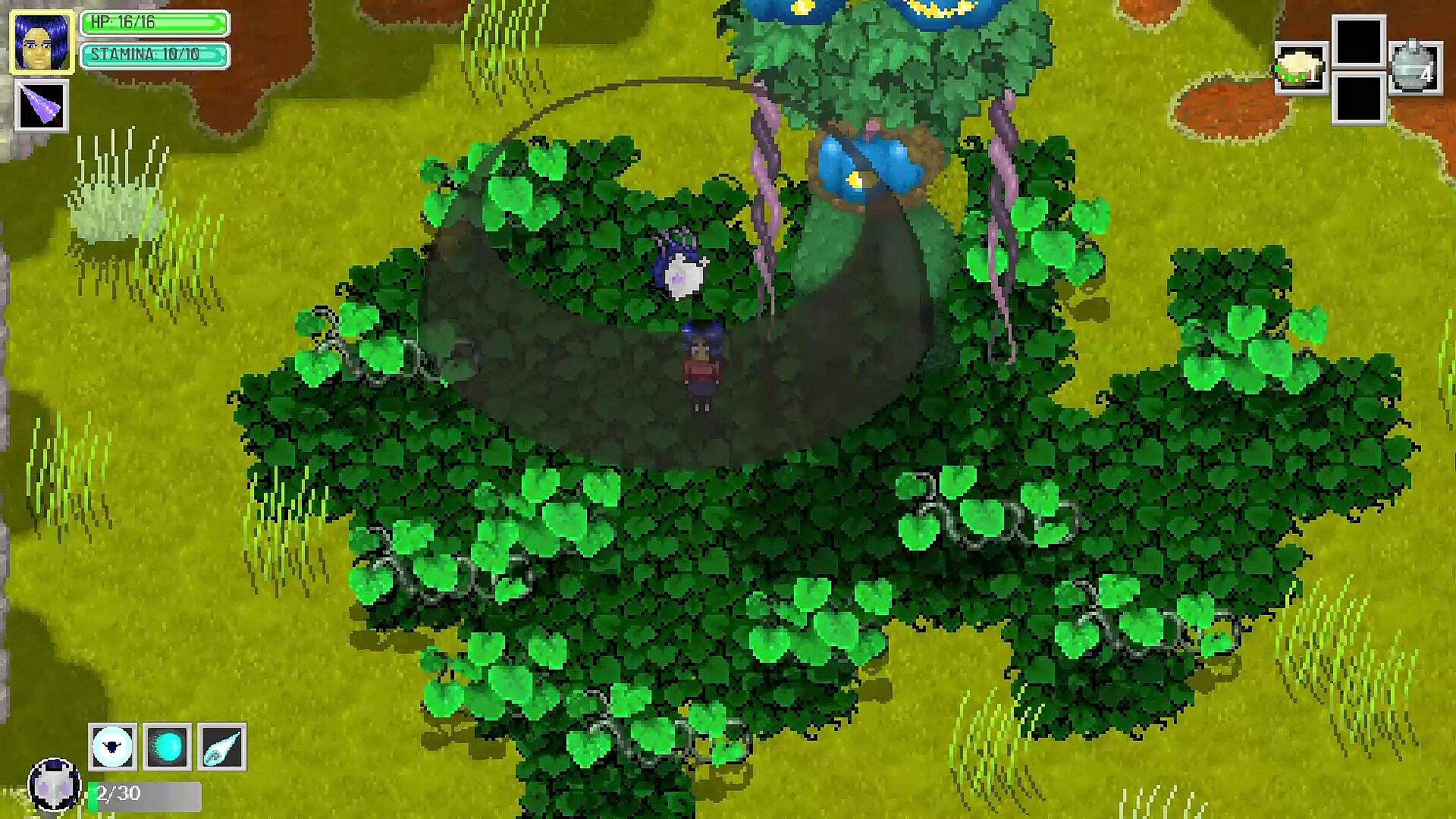
Task: Use the cyan orb skill
Action: (x=167, y=747)
